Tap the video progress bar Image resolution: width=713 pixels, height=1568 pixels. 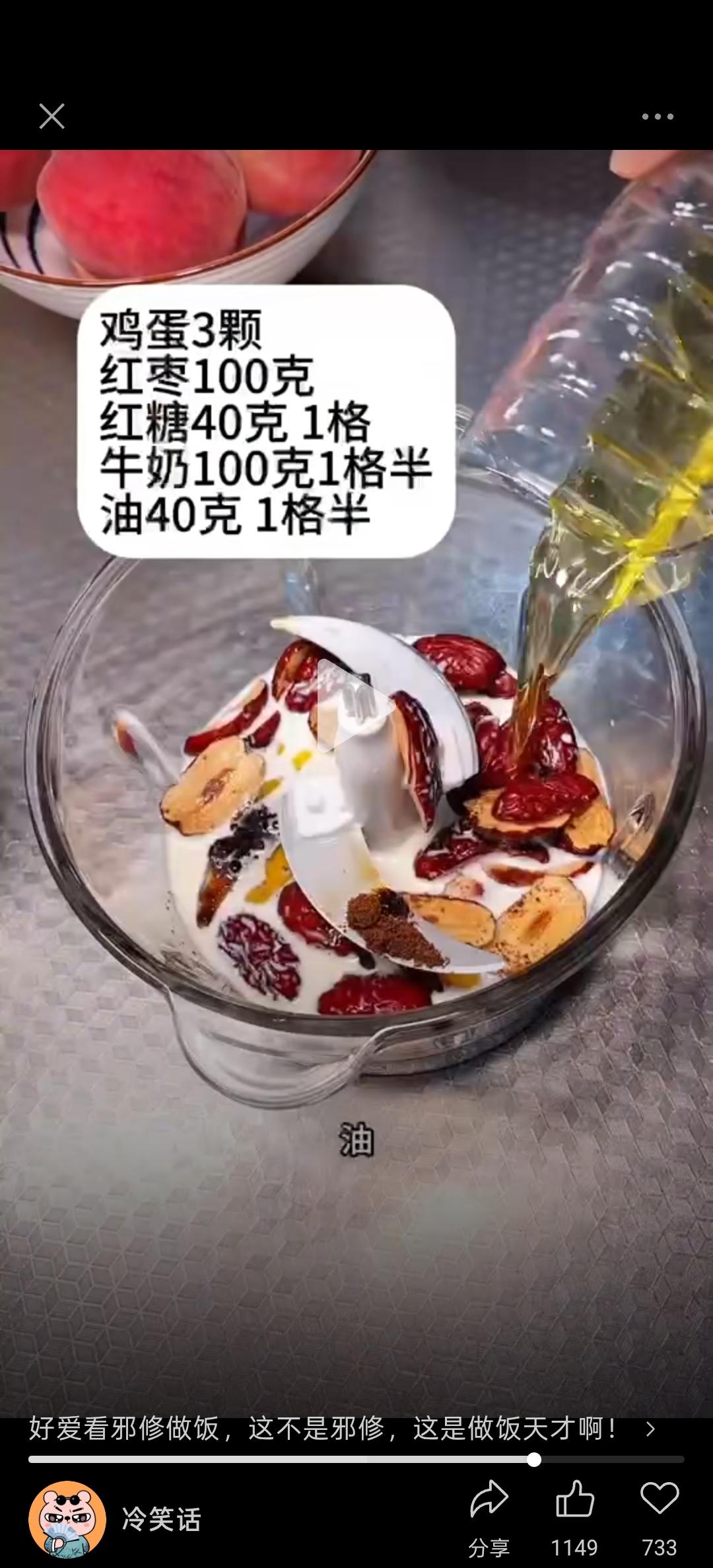[356, 1460]
